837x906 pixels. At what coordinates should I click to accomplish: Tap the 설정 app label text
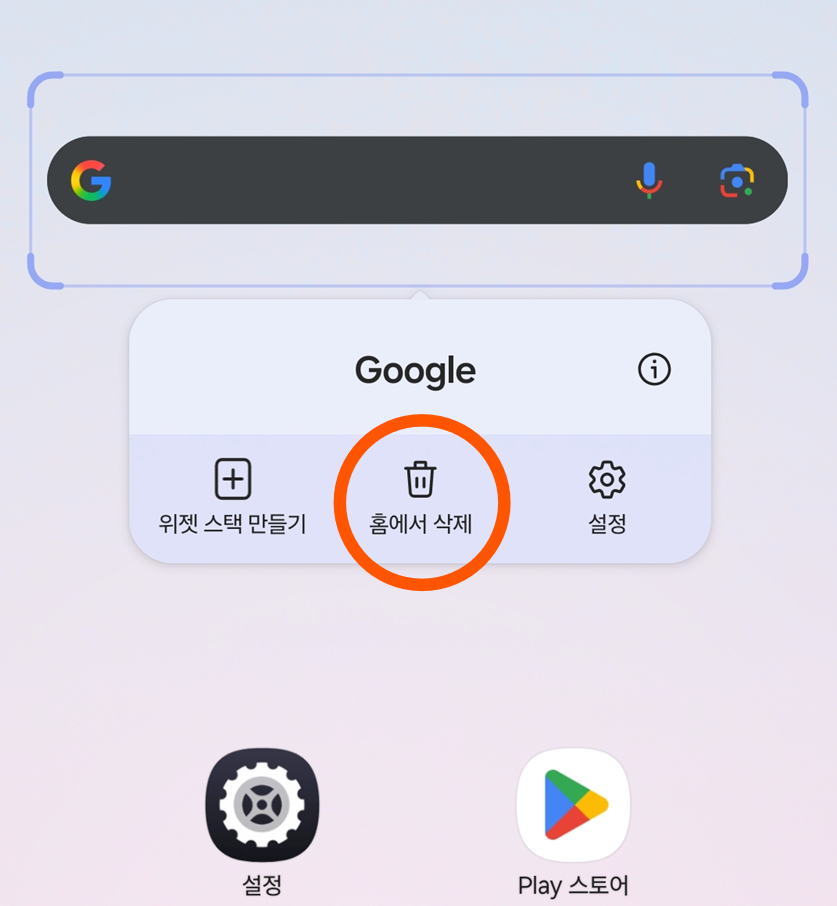[x=261, y=884]
